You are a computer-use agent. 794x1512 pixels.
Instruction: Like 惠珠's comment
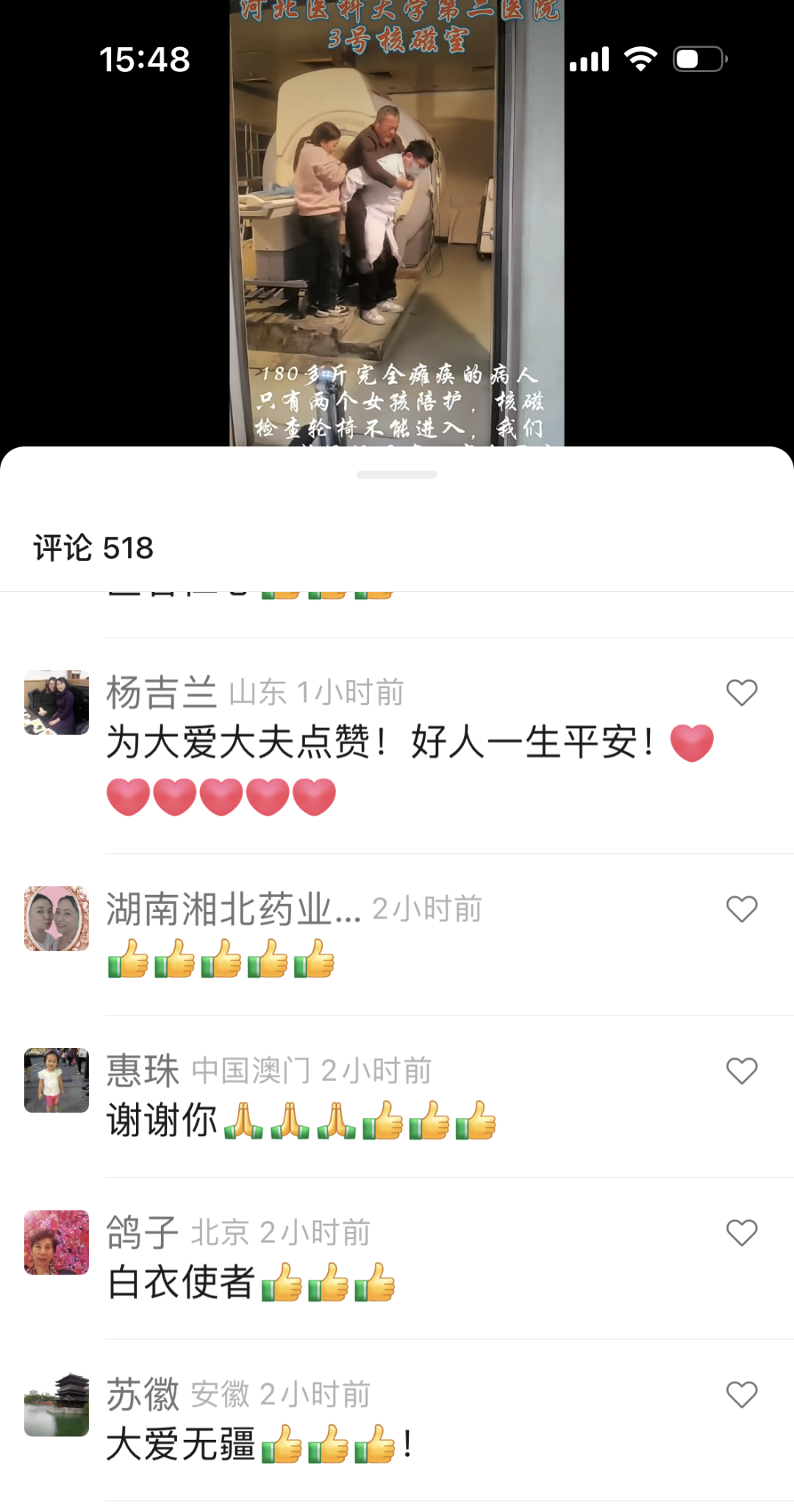741,1071
